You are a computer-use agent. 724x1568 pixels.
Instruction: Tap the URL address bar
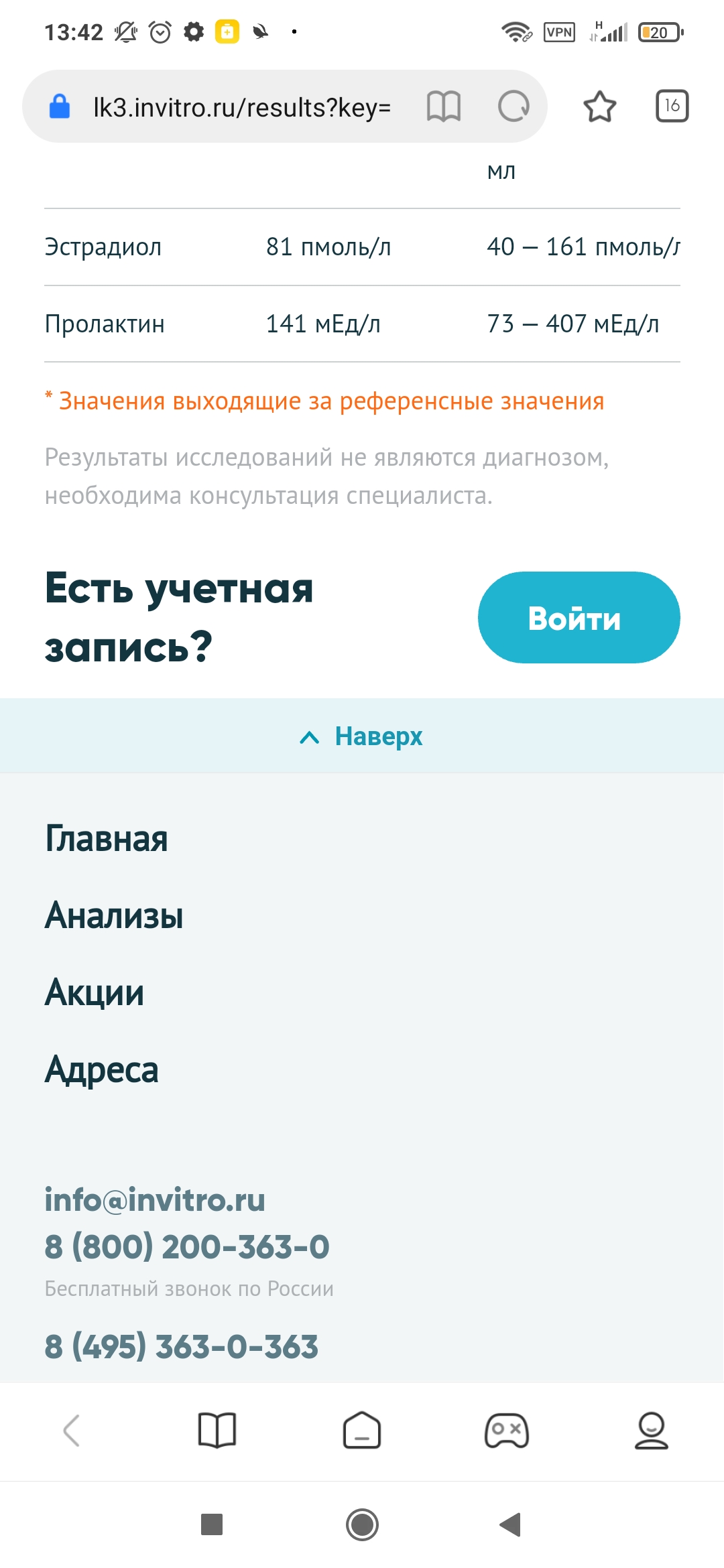click(241, 107)
